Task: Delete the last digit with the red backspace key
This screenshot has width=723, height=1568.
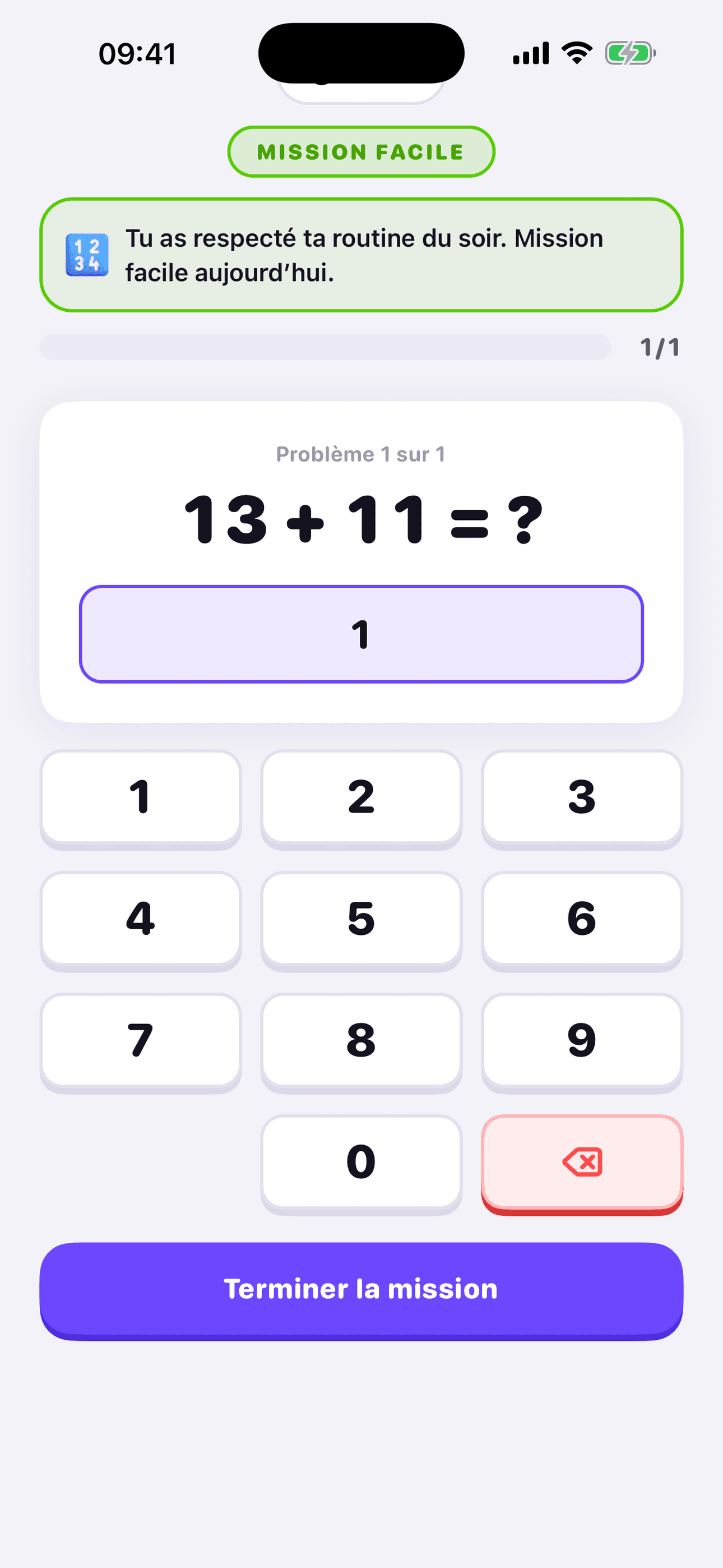Action: tap(582, 1163)
